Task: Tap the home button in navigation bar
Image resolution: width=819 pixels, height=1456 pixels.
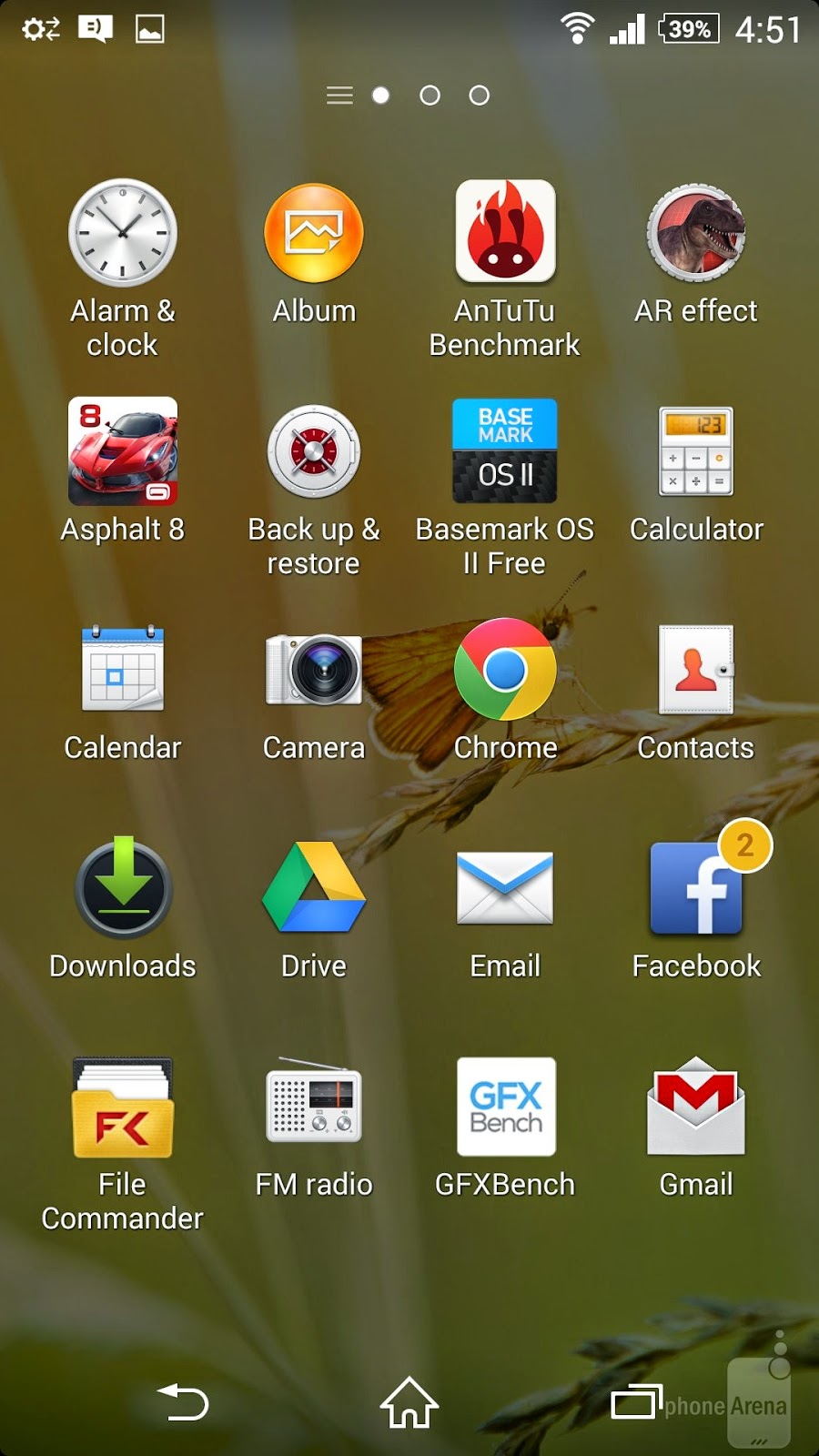Action: click(x=409, y=1402)
